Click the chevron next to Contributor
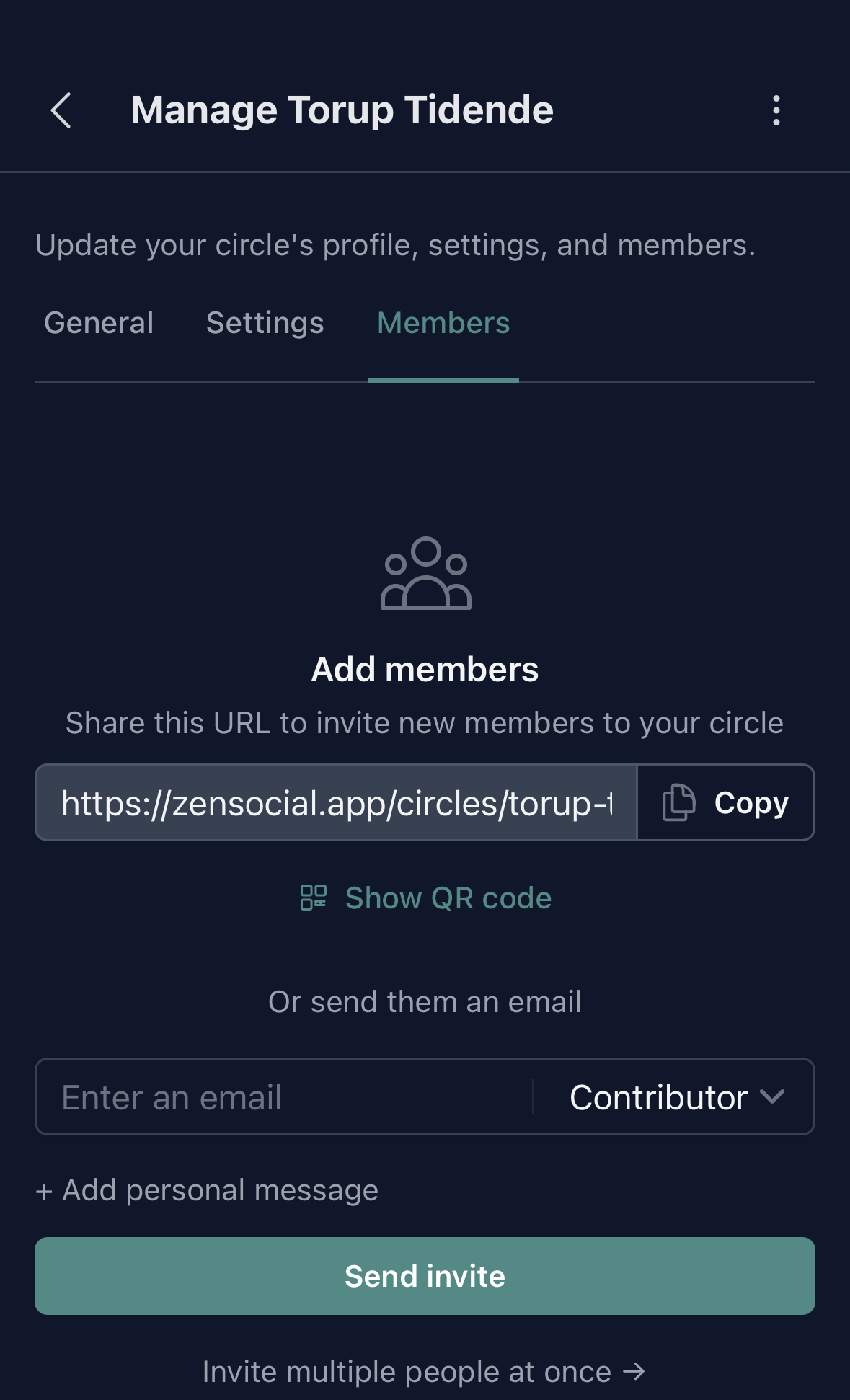Viewport: 850px width, 1400px height. [774, 1096]
